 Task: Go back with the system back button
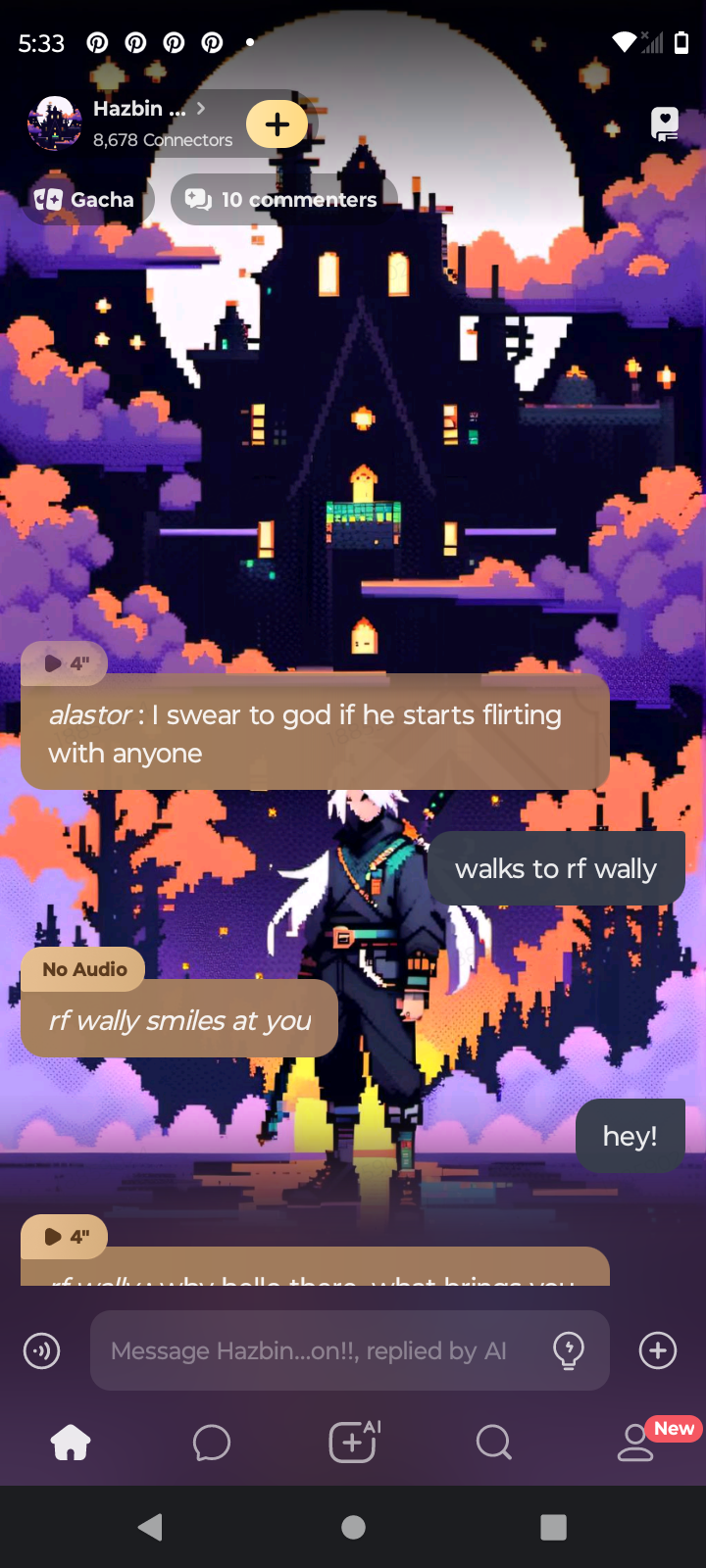[x=150, y=1527]
